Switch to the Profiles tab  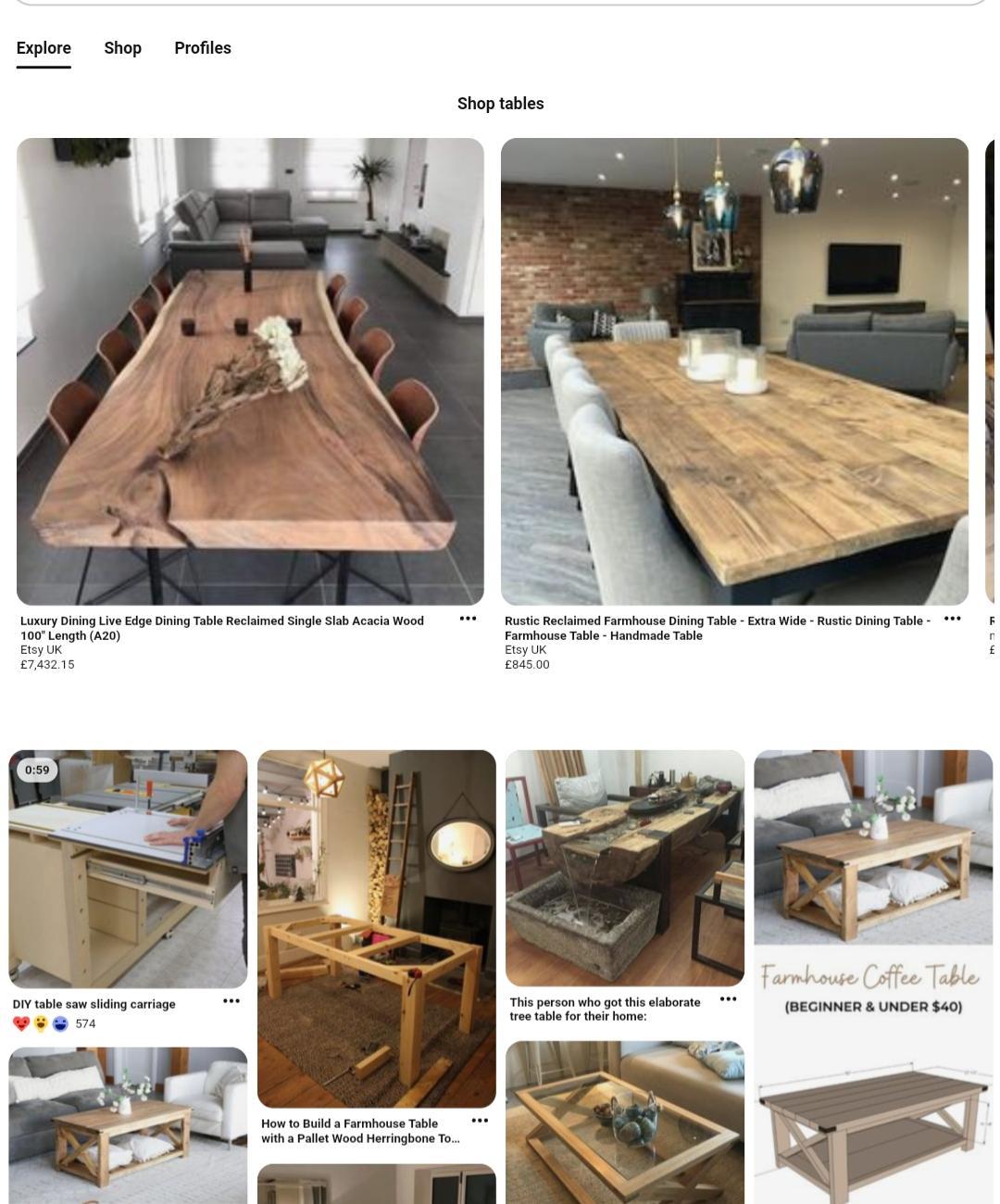pyautogui.click(x=202, y=48)
